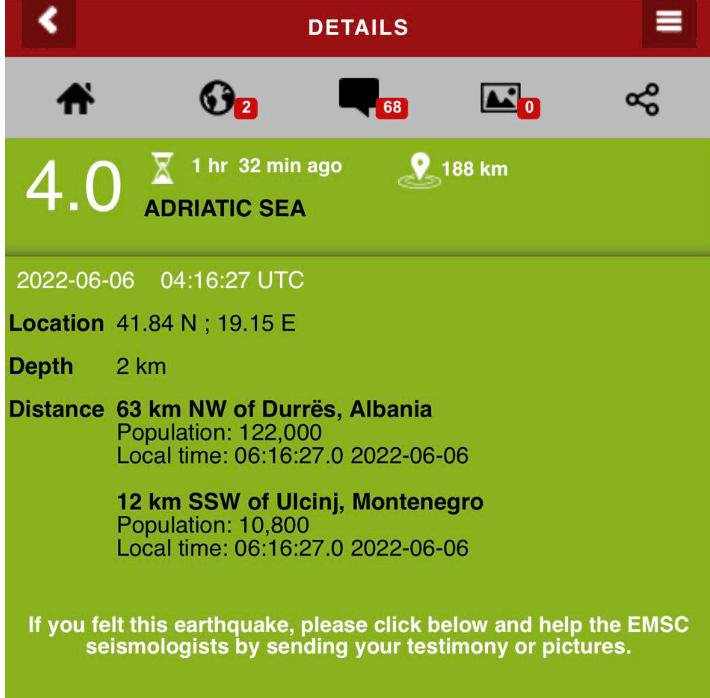Share this earthquake report
Image resolution: width=710 pixels, height=698 pixels.
(642, 99)
